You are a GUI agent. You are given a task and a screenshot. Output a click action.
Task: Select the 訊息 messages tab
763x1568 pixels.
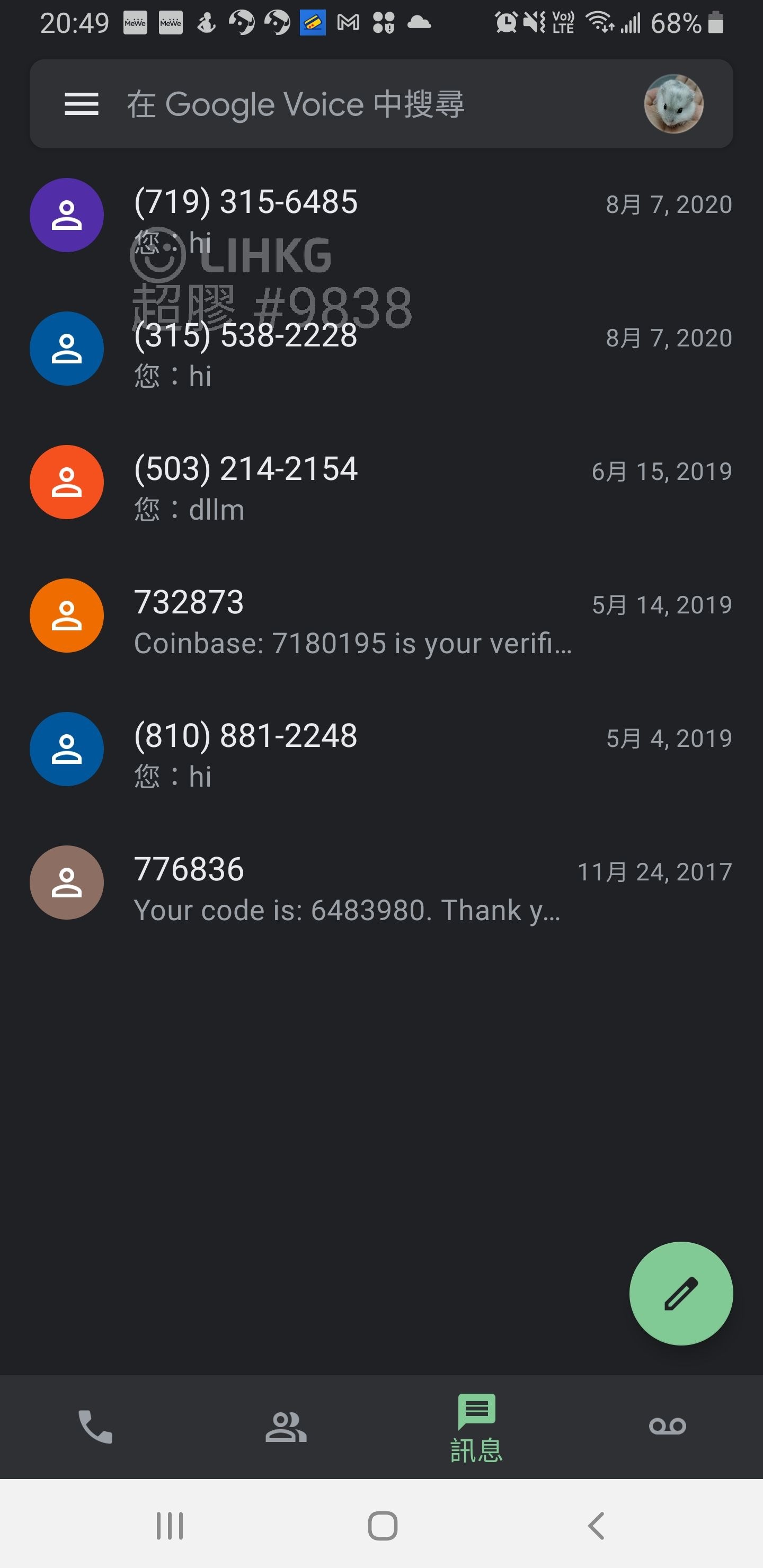(477, 1426)
